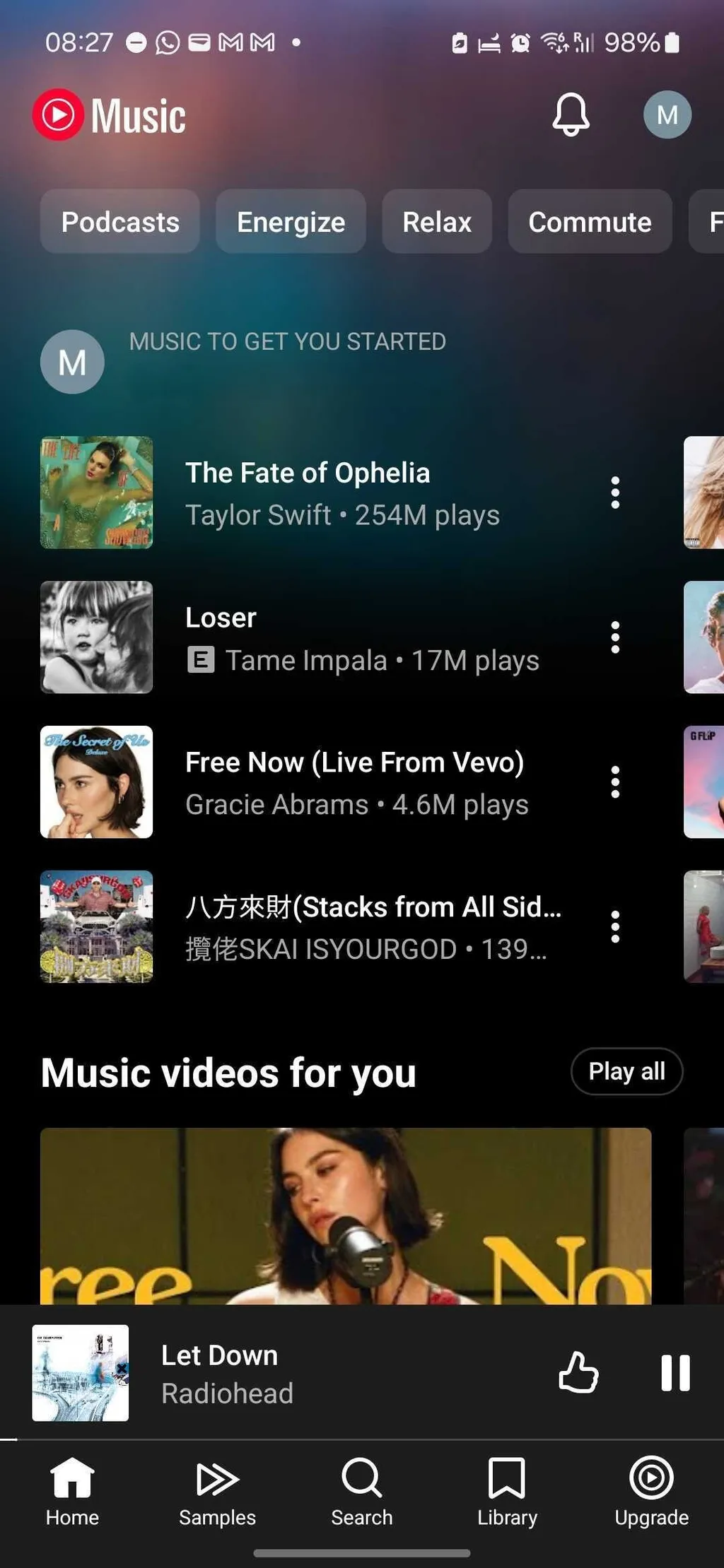Pause Let Down playback
This screenshot has height=1568, width=724.
point(675,1373)
